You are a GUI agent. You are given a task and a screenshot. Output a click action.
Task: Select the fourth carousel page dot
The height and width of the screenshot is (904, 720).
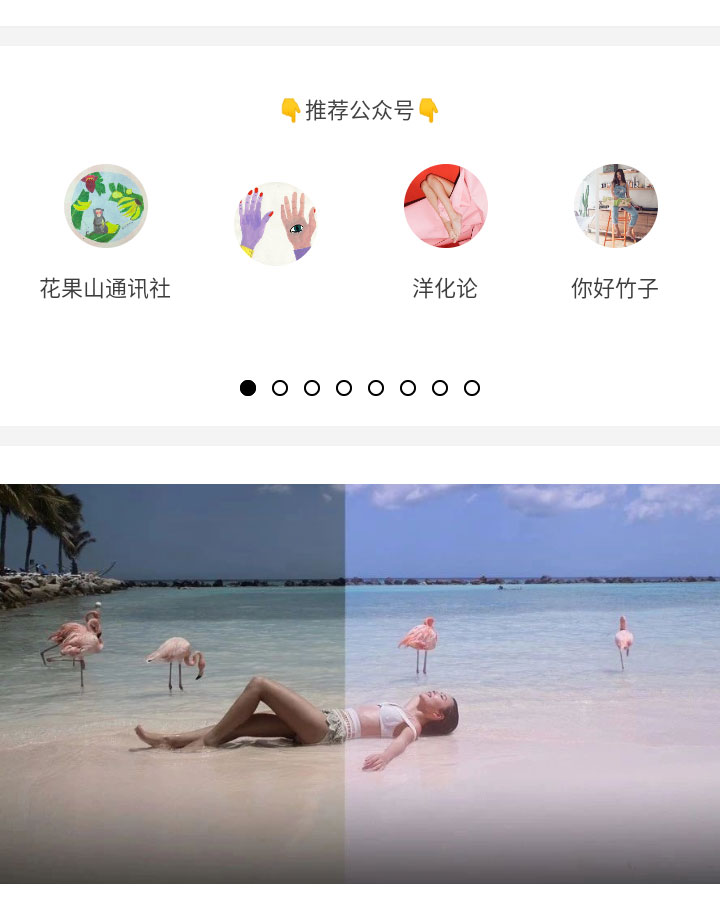point(344,388)
